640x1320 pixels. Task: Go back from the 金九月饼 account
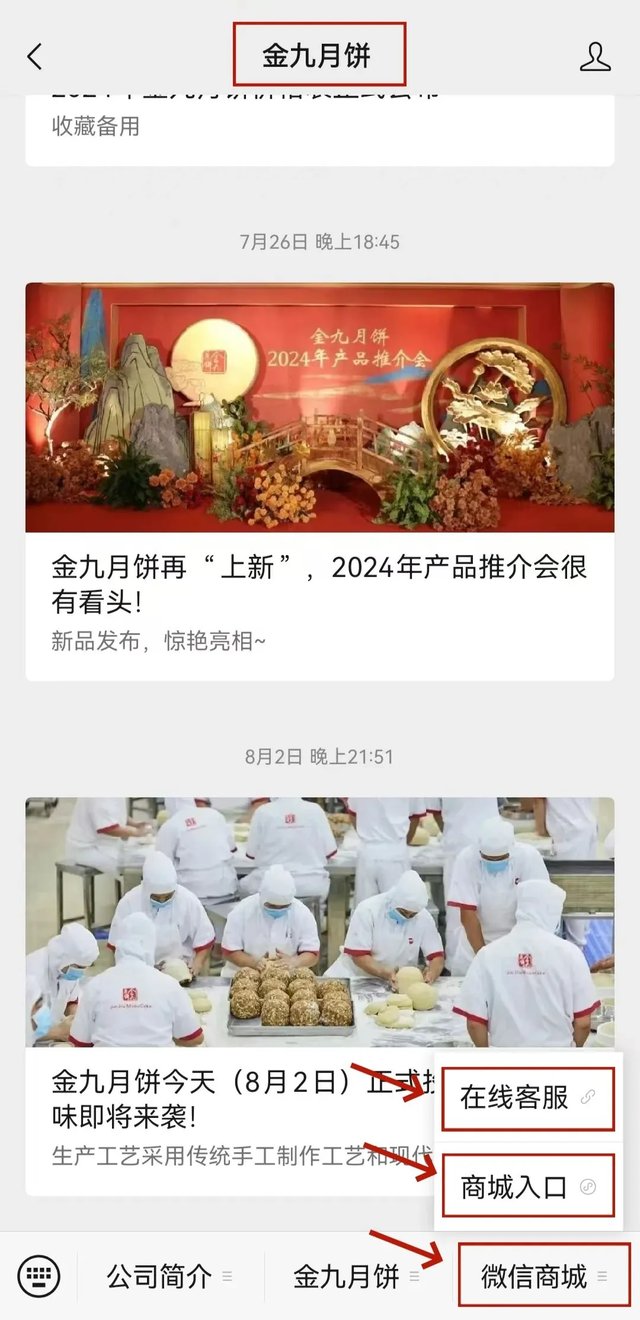pyautogui.click(x=35, y=57)
